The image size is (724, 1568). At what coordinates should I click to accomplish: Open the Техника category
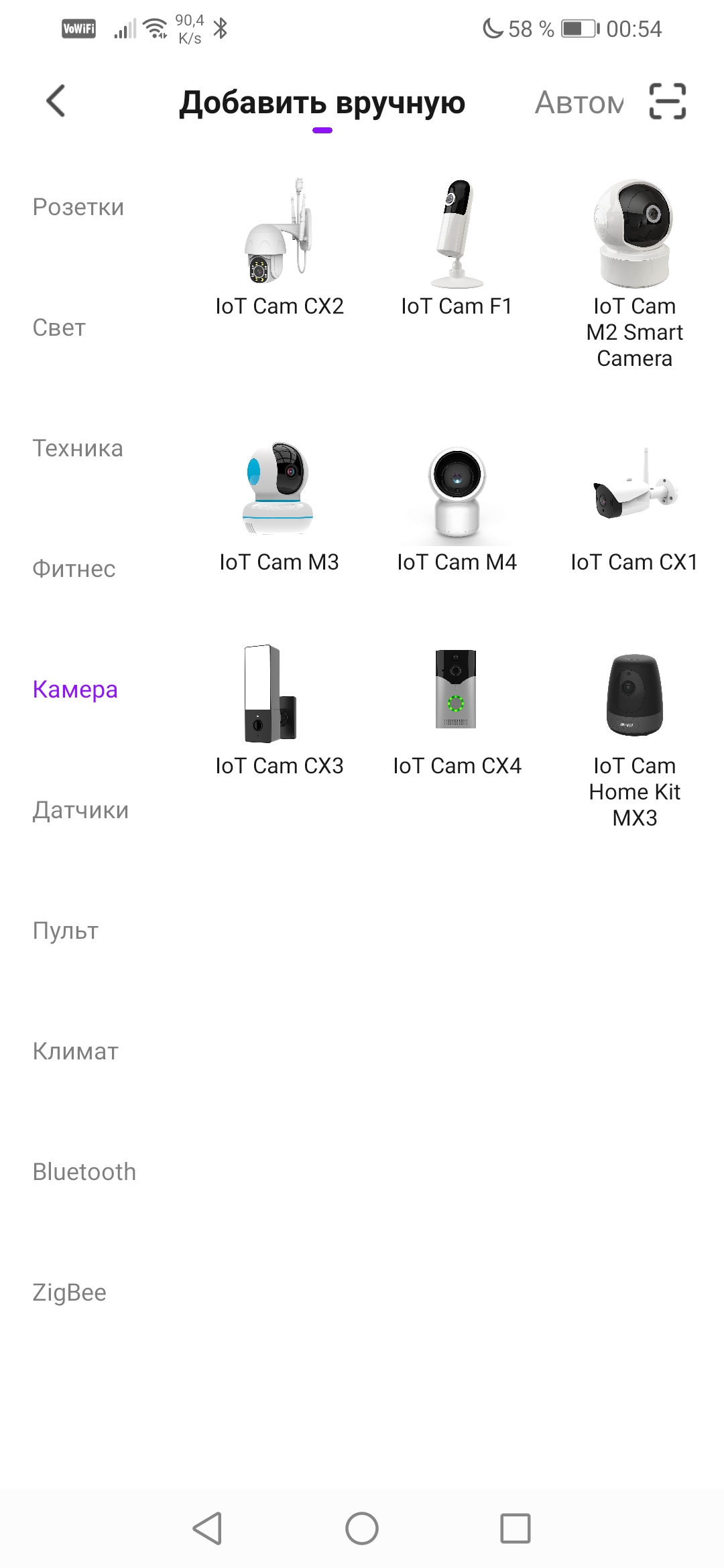pyautogui.click(x=78, y=448)
